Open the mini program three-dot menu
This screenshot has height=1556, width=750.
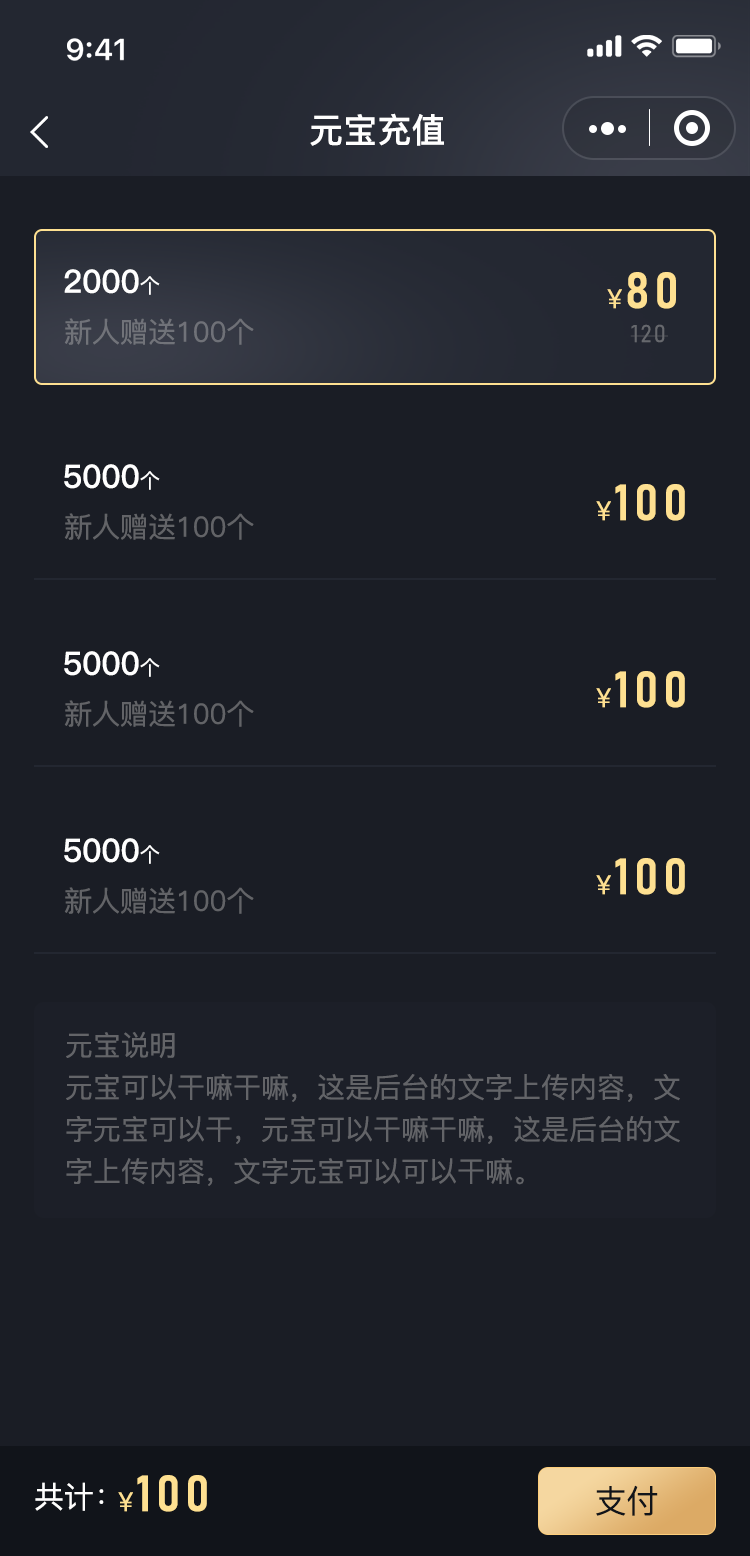607,129
